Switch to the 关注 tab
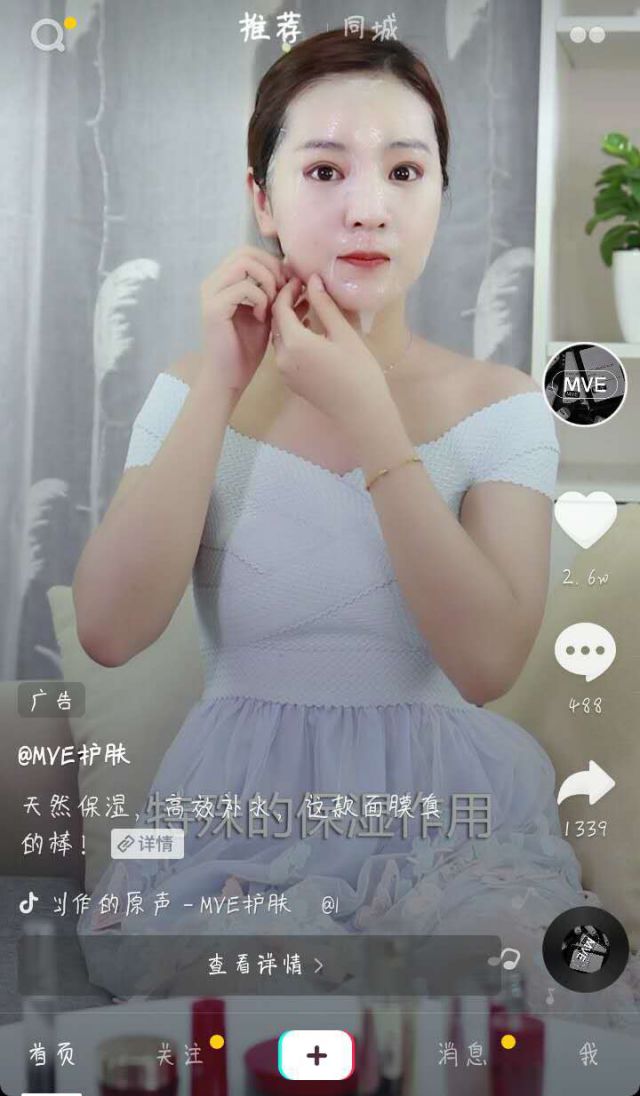The height and width of the screenshot is (1096, 640). click(x=180, y=1054)
